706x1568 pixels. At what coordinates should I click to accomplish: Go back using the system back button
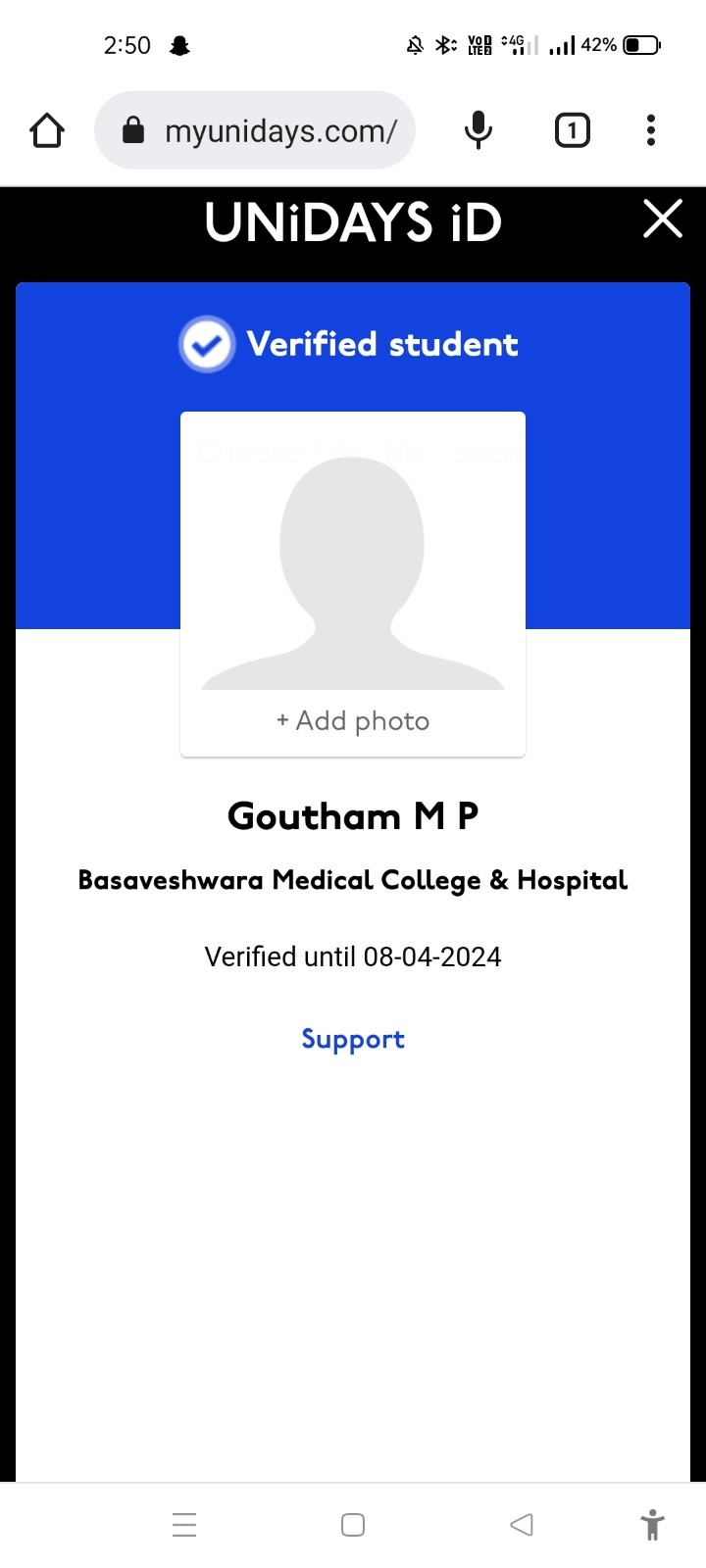click(522, 1525)
